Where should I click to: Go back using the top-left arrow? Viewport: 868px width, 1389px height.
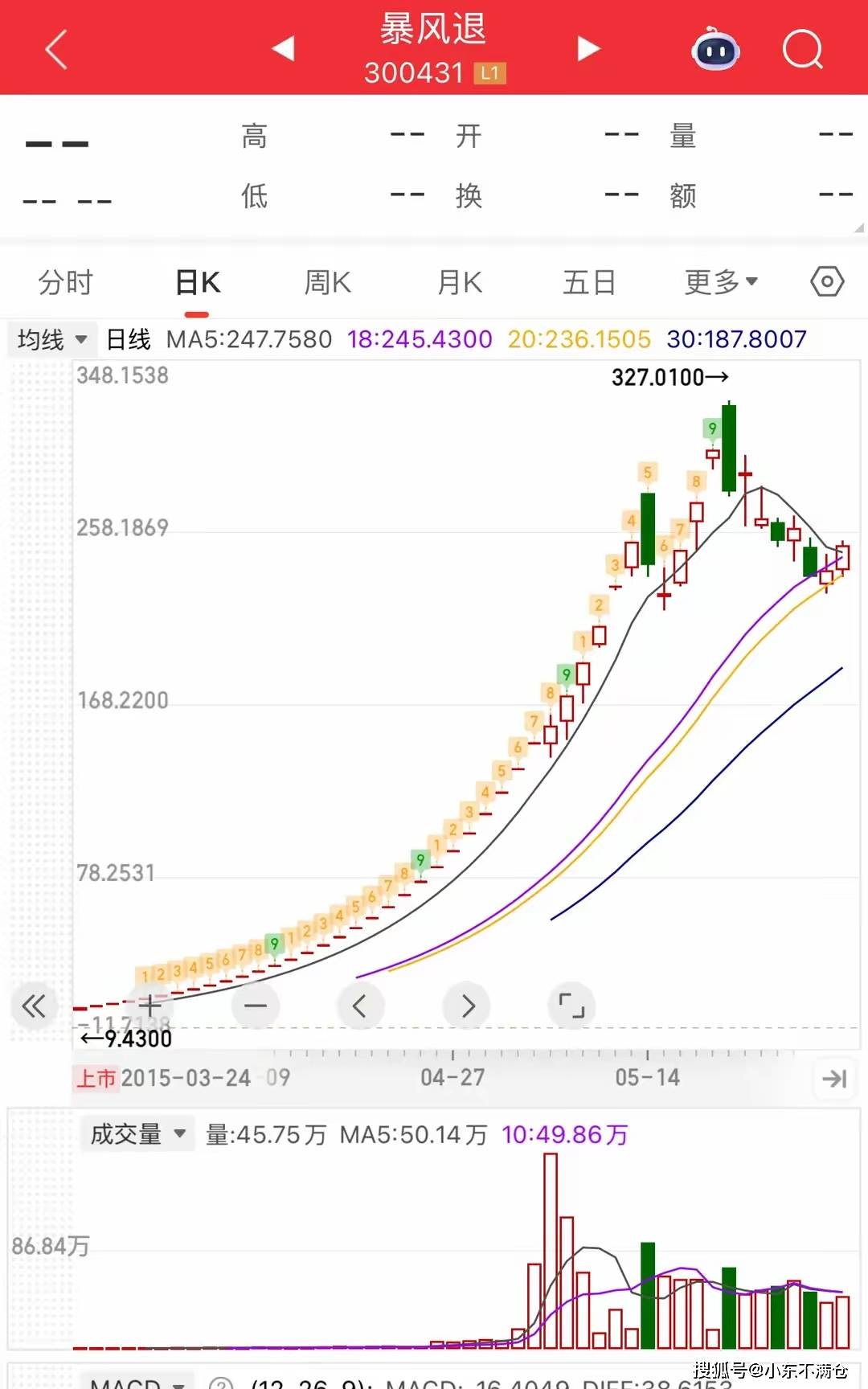coord(55,50)
